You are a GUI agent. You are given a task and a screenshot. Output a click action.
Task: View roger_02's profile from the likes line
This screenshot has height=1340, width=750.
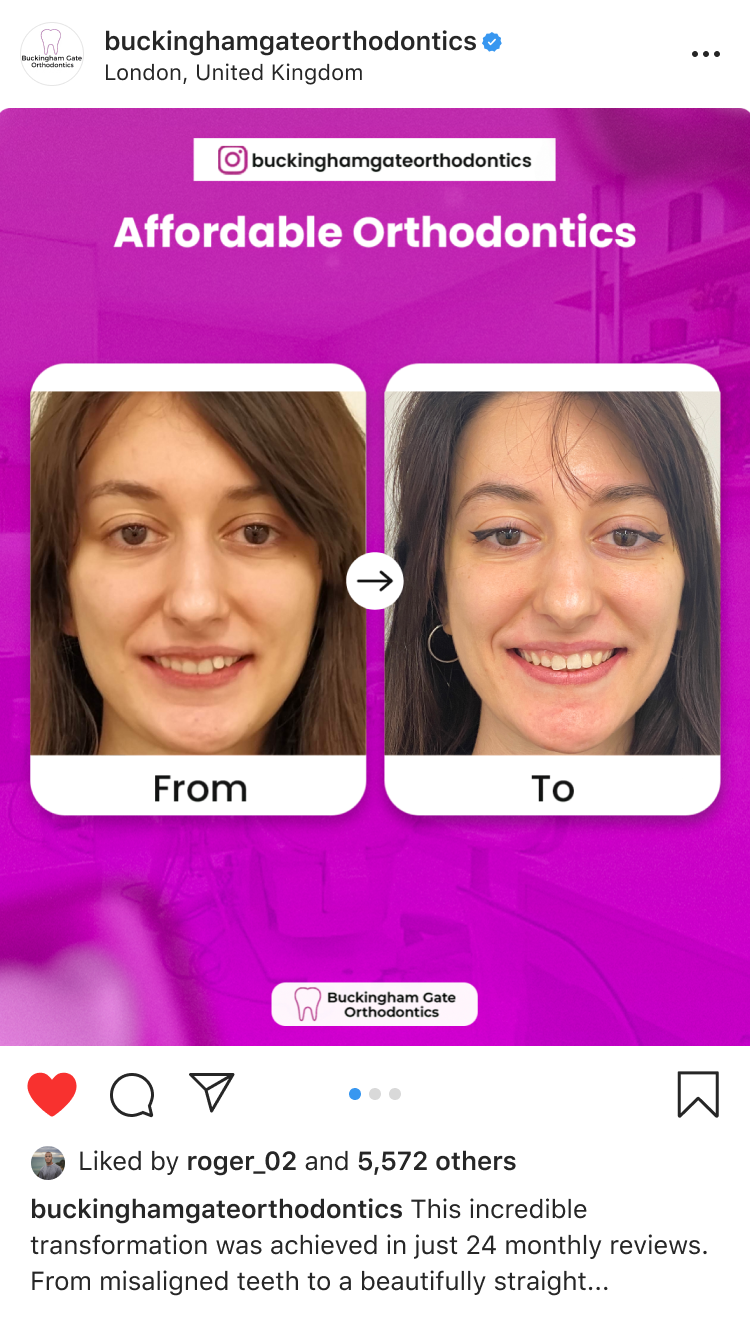point(241,1161)
